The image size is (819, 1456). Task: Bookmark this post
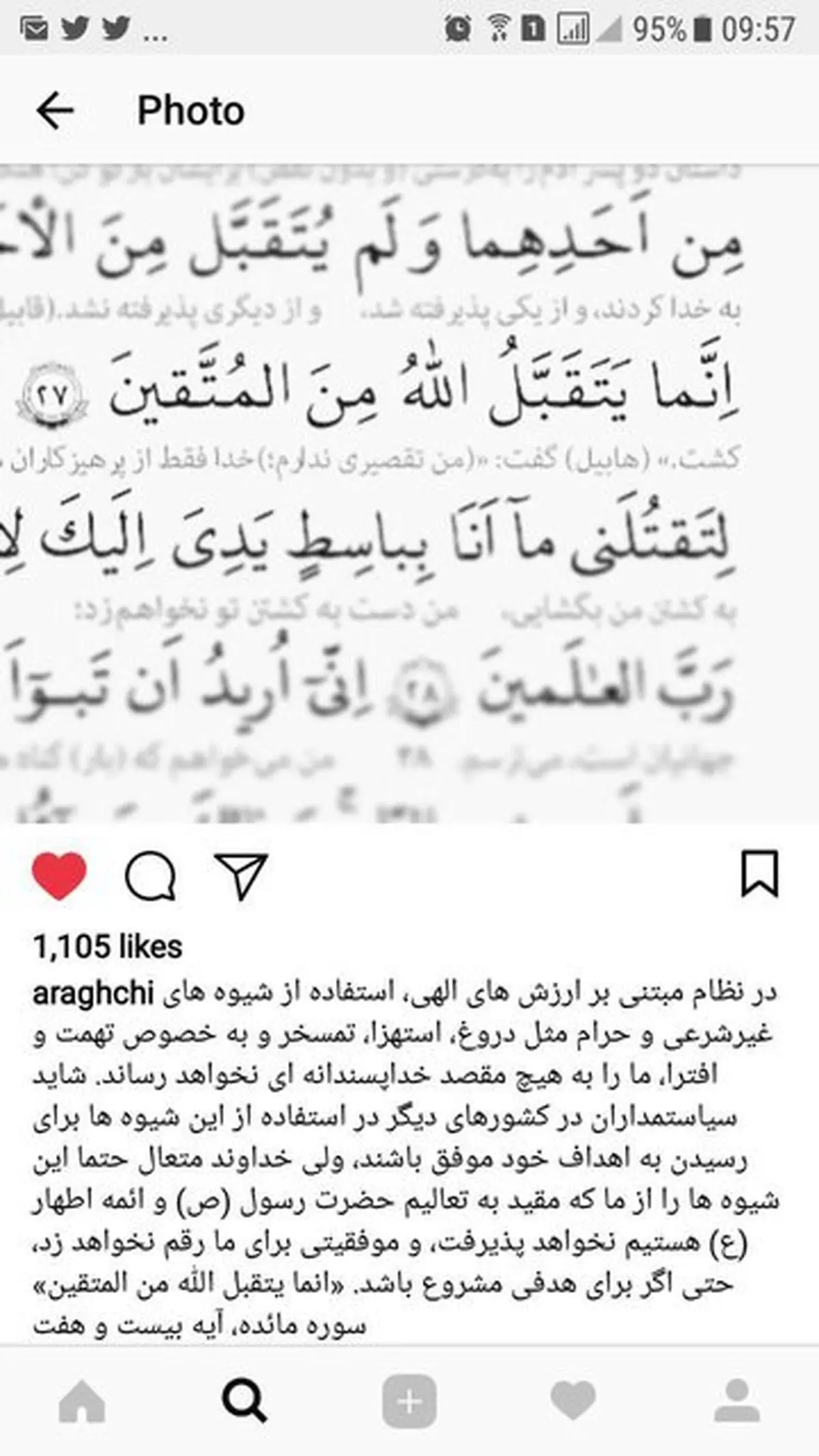760,874
